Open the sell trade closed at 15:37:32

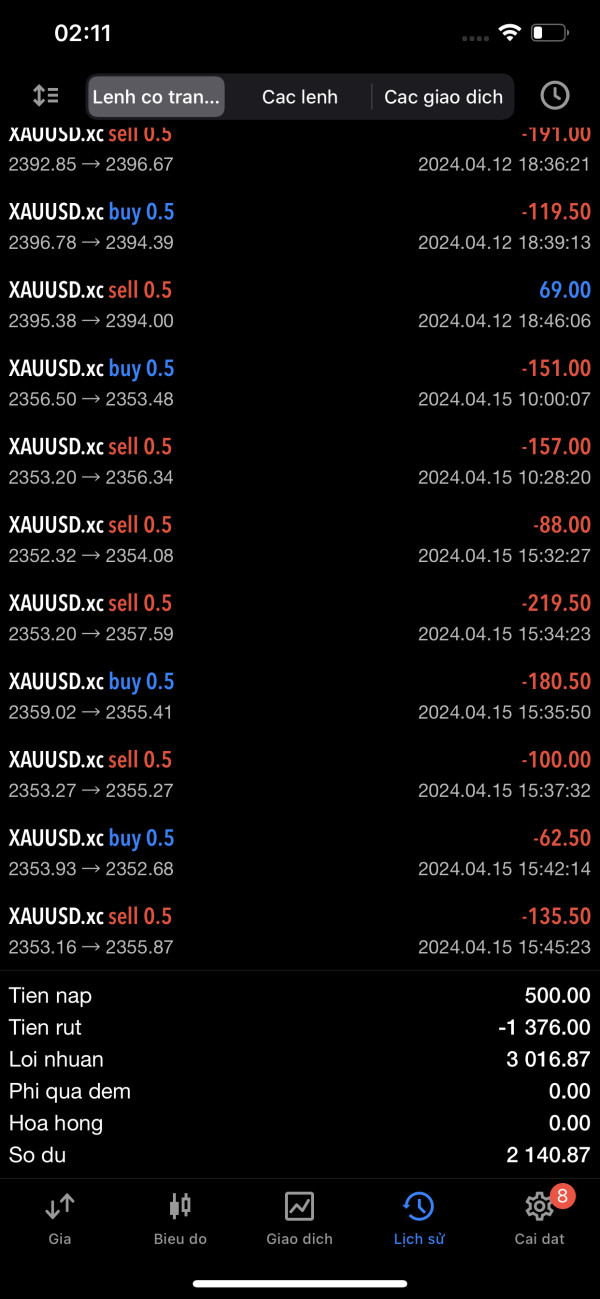pos(300,774)
